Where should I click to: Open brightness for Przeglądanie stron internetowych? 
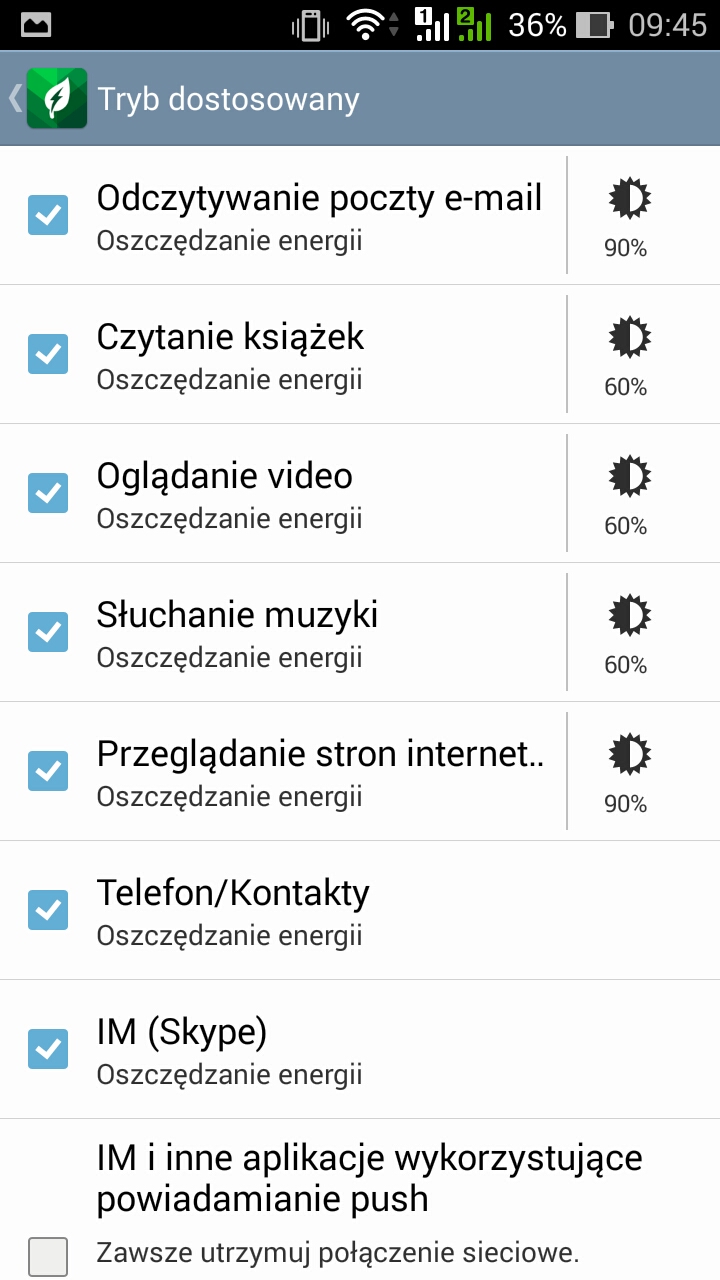(628, 771)
